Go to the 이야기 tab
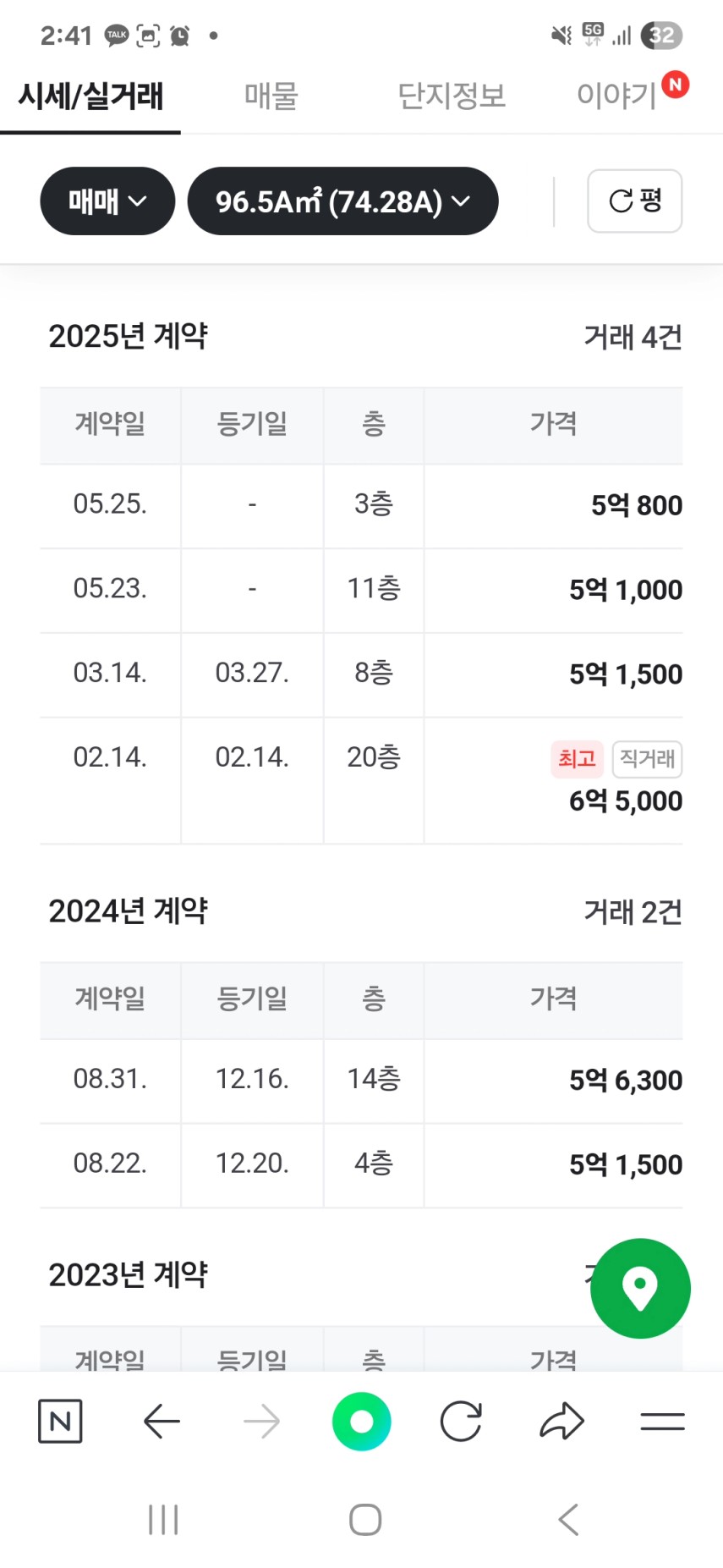Viewport: 723px width, 1568px height. [617, 96]
